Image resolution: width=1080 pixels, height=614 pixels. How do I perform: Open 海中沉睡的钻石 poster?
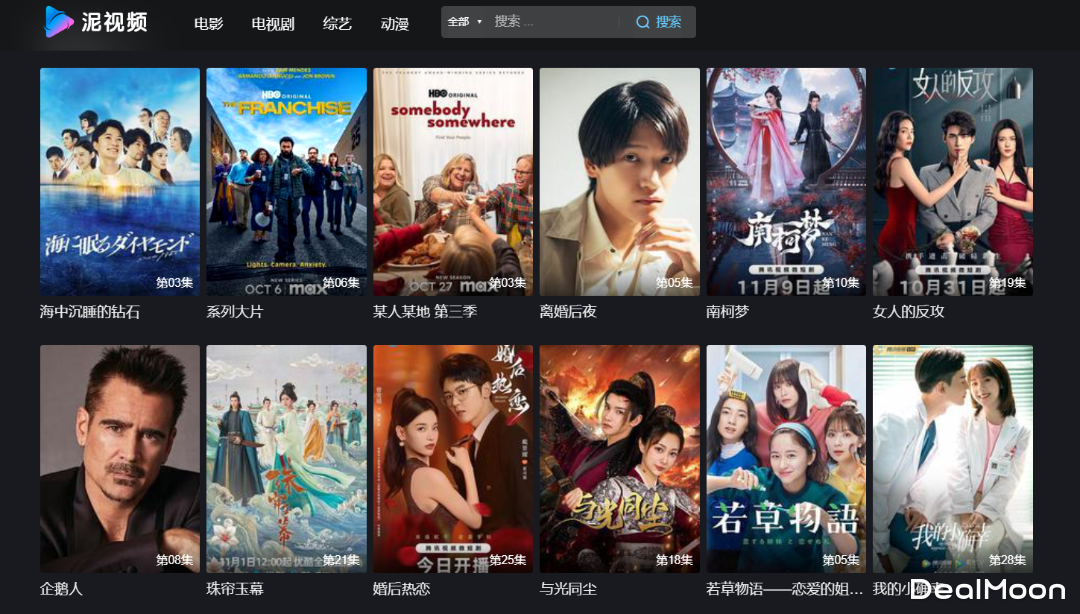120,181
